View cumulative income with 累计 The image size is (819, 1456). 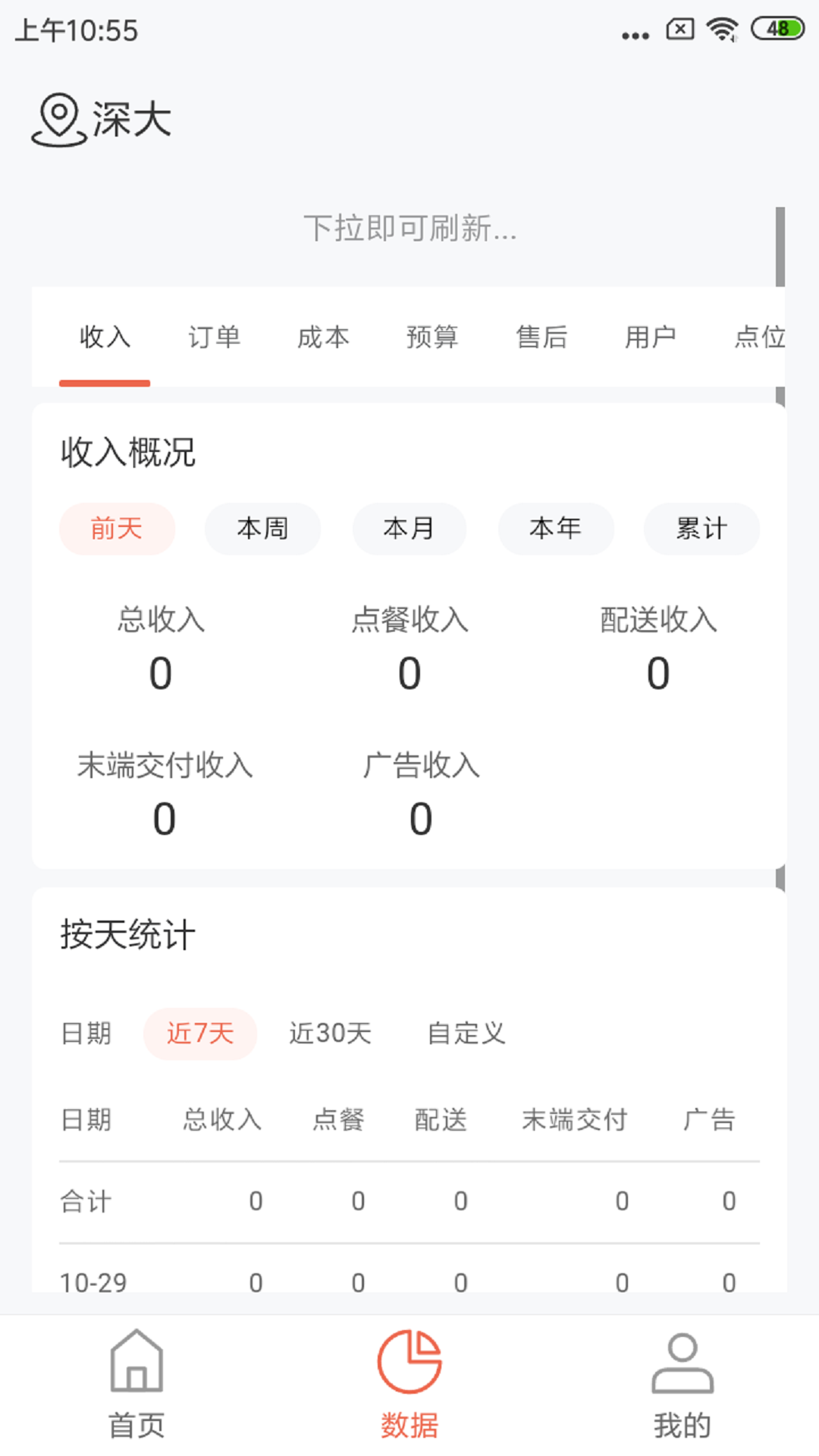[x=701, y=529]
